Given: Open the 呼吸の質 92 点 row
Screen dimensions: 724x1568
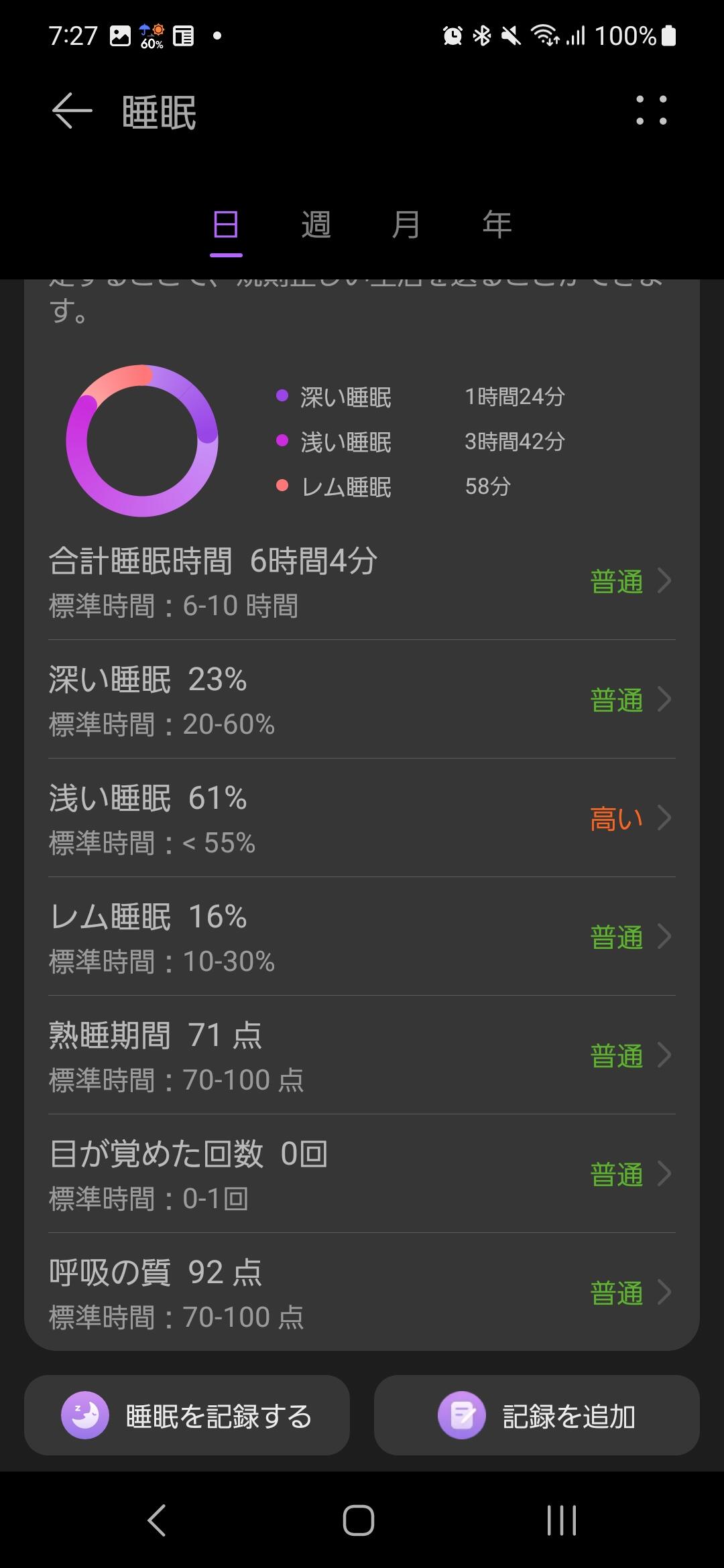Looking at the screenshot, I should click(362, 1293).
